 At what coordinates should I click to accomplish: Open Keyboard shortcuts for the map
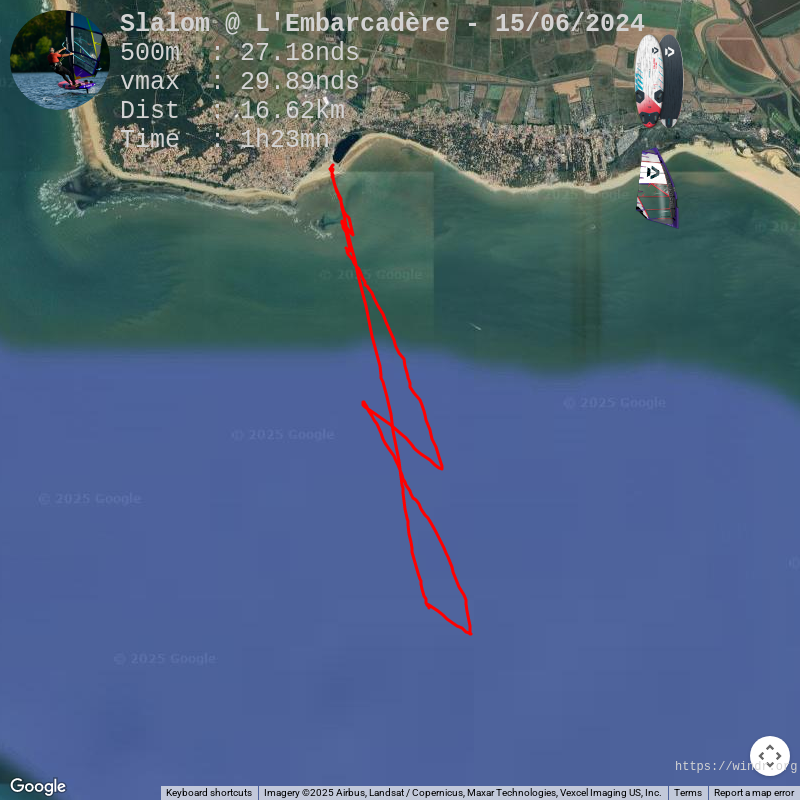click(x=209, y=793)
